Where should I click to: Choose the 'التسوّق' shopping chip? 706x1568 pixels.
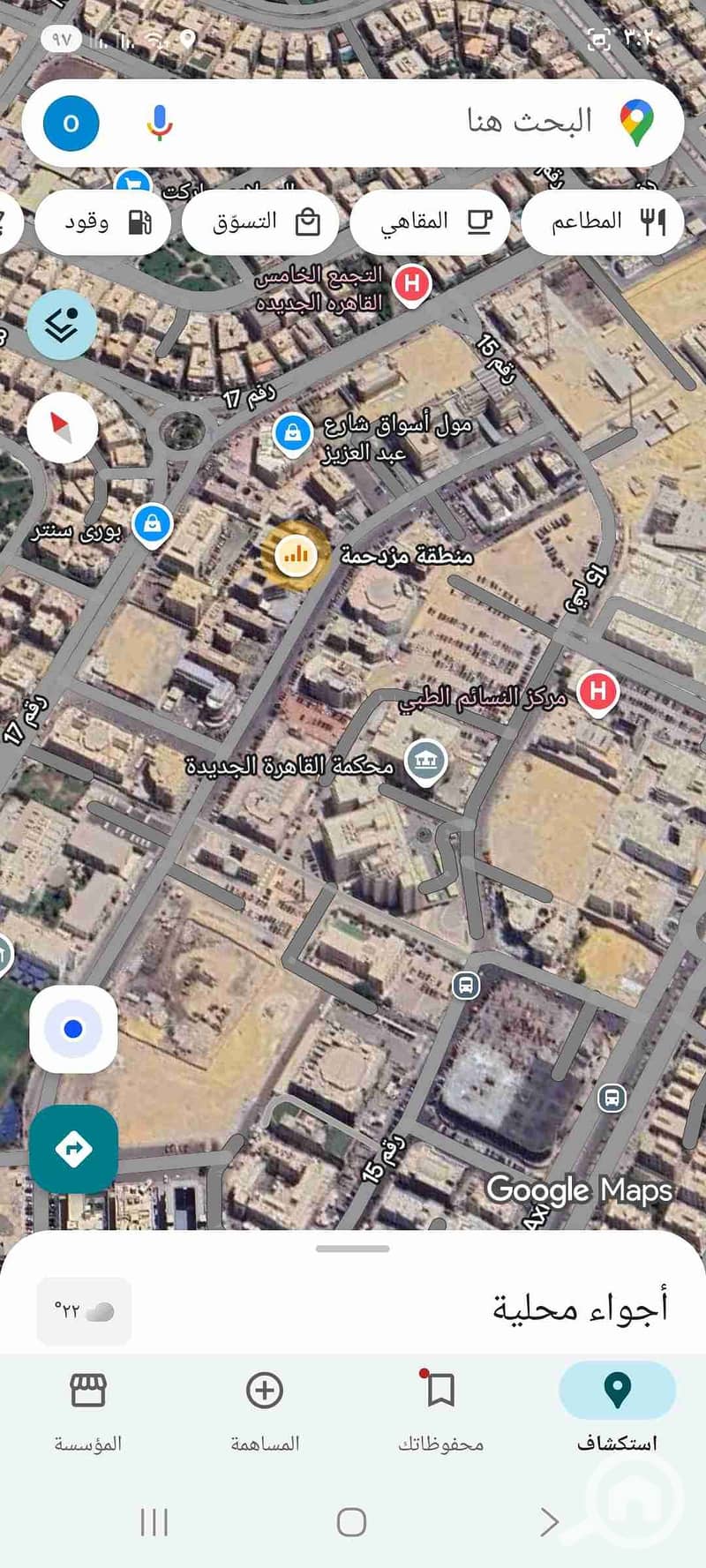(262, 221)
